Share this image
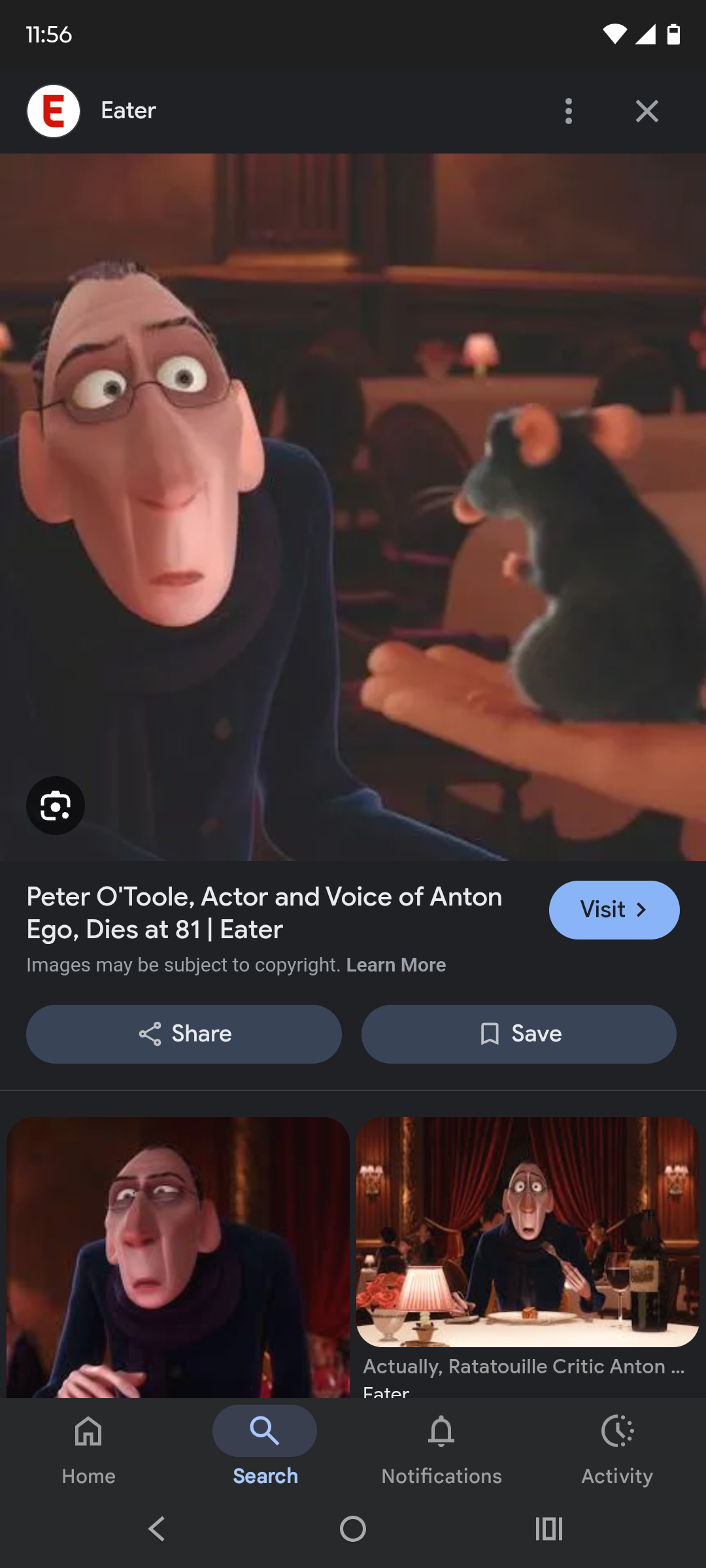Screen dimensions: 706x1568 (x=184, y=1034)
